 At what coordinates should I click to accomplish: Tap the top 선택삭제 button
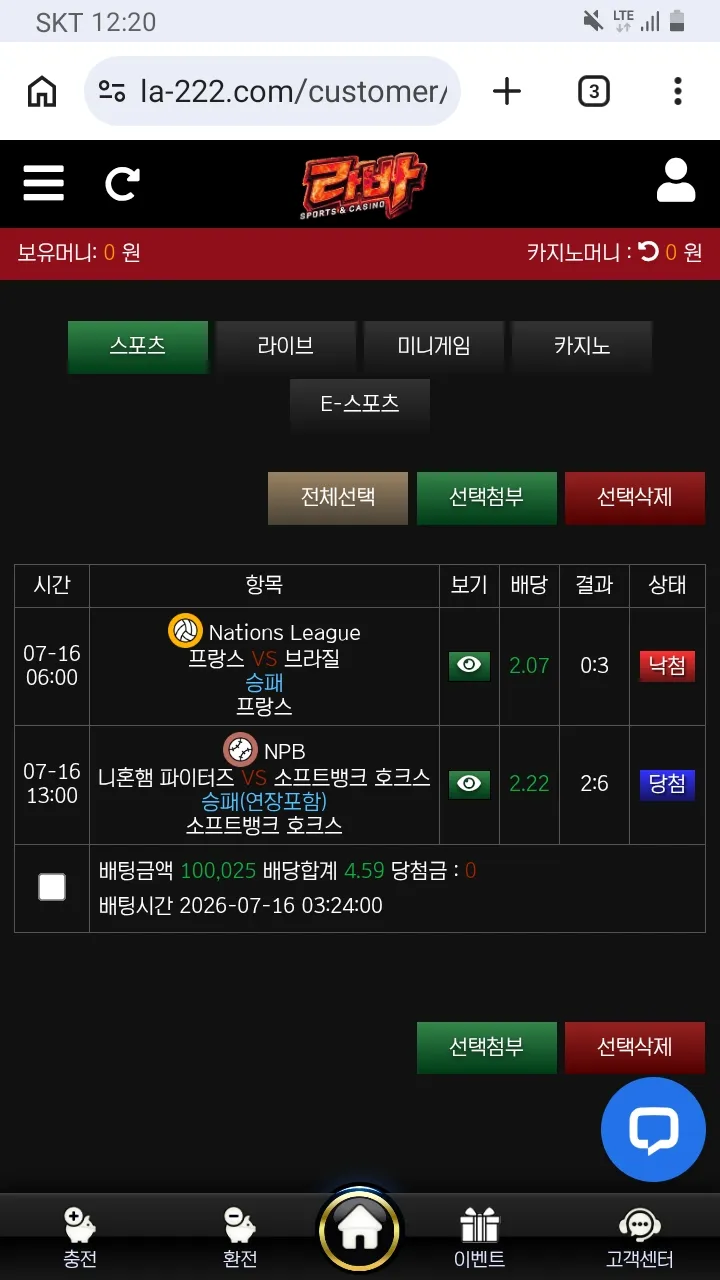pyautogui.click(x=634, y=498)
